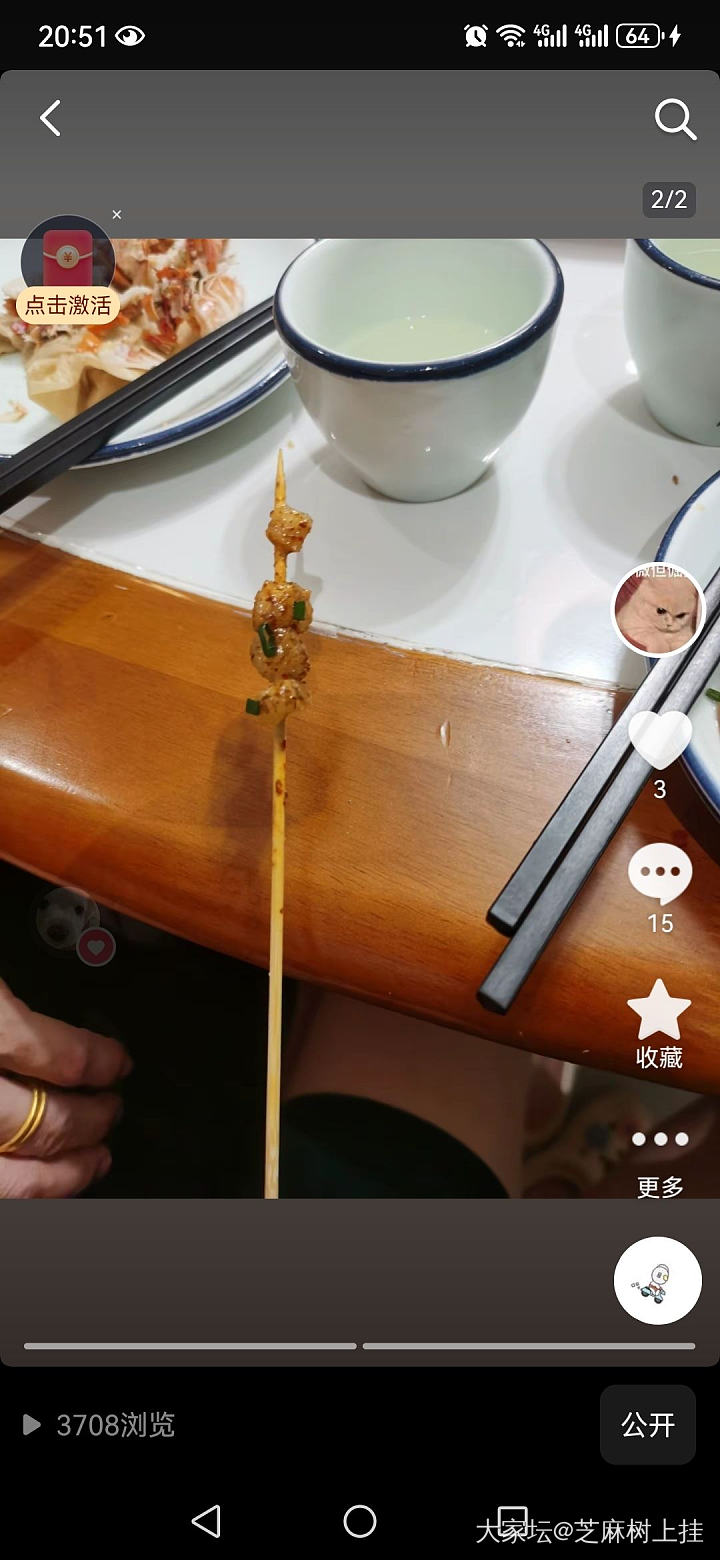The width and height of the screenshot is (720, 1560).
Task: Tap the system home button
Action: pyautogui.click(x=360, y=1521)
